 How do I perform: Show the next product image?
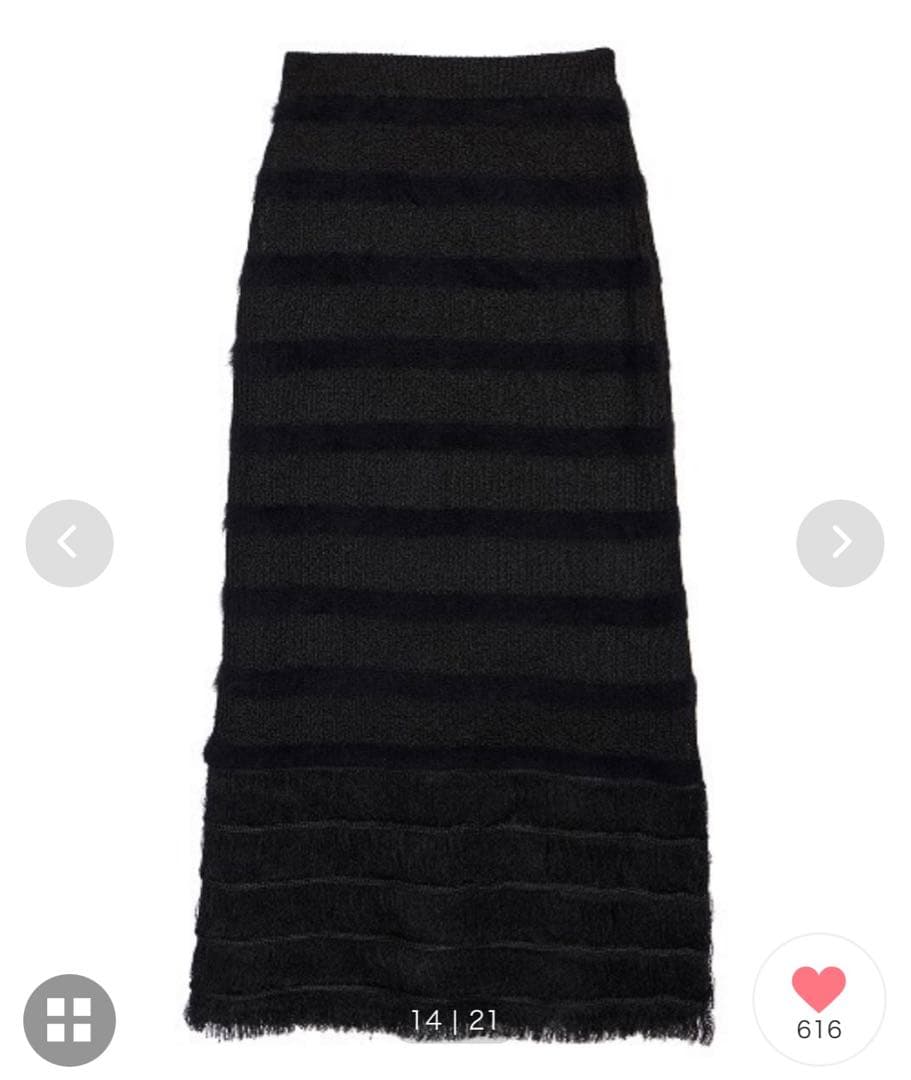tap(840, 543)
